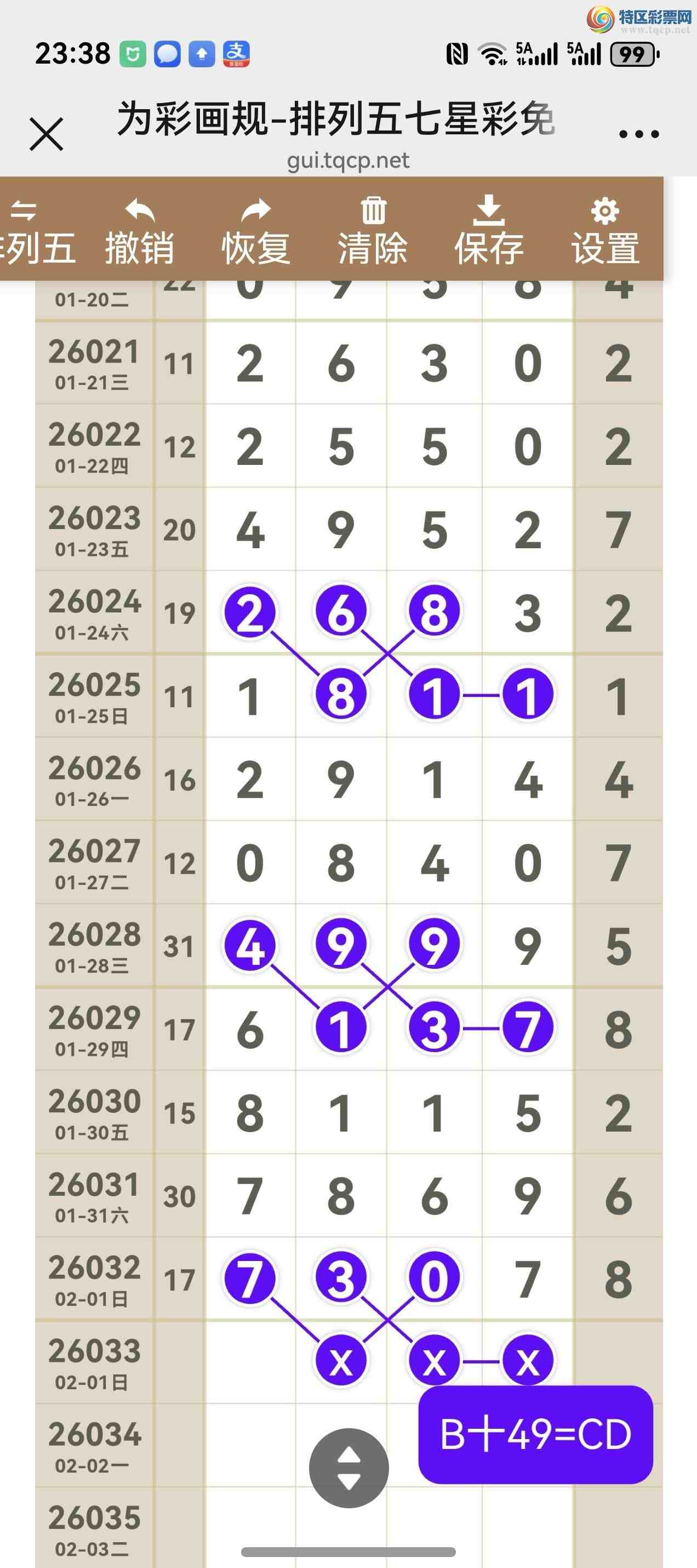Save the chart with 保存
The width and height of the screenshot is (697, 1568).
tap(489, 231)
